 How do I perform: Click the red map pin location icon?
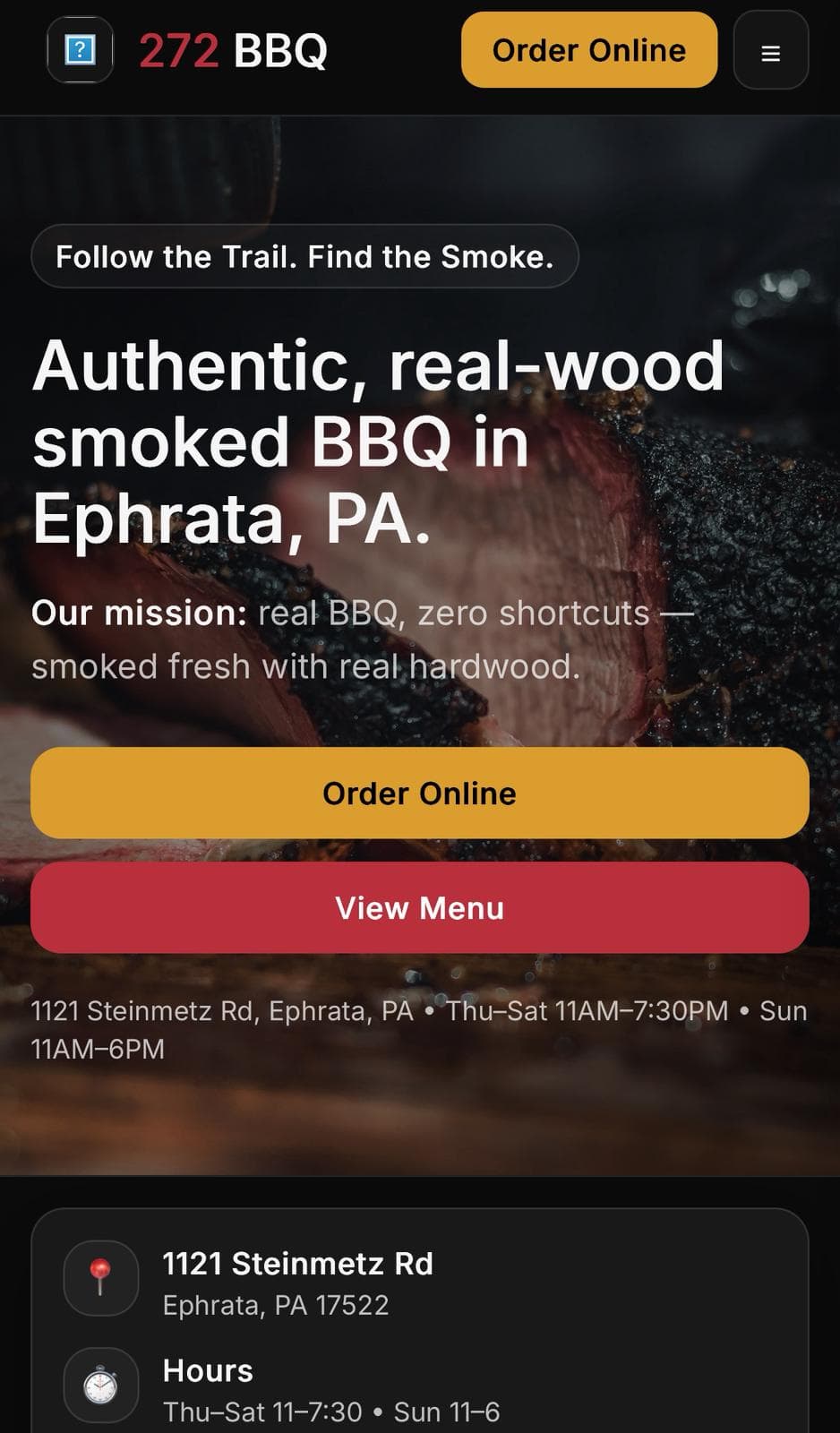pos(101,1279)
